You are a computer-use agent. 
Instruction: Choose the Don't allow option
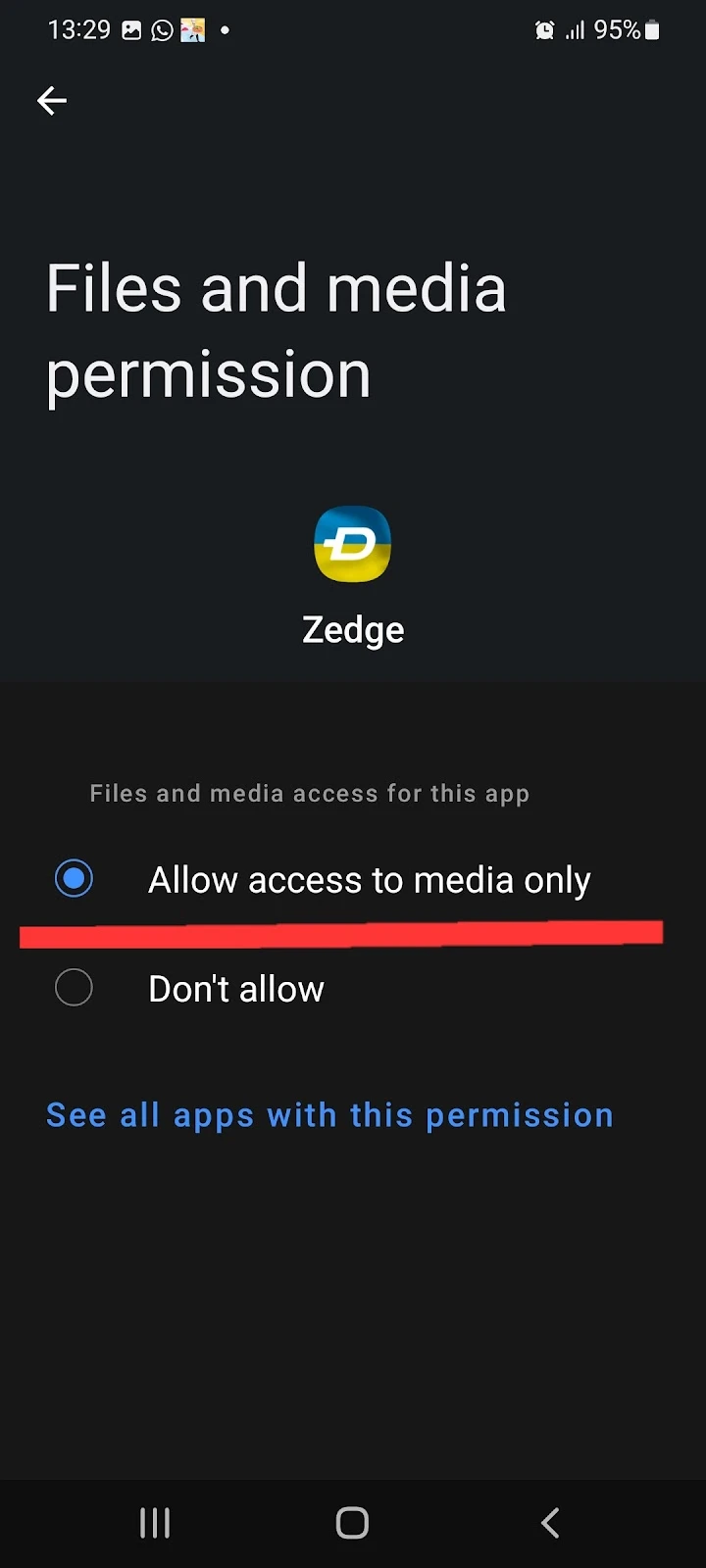pos(353,988)
